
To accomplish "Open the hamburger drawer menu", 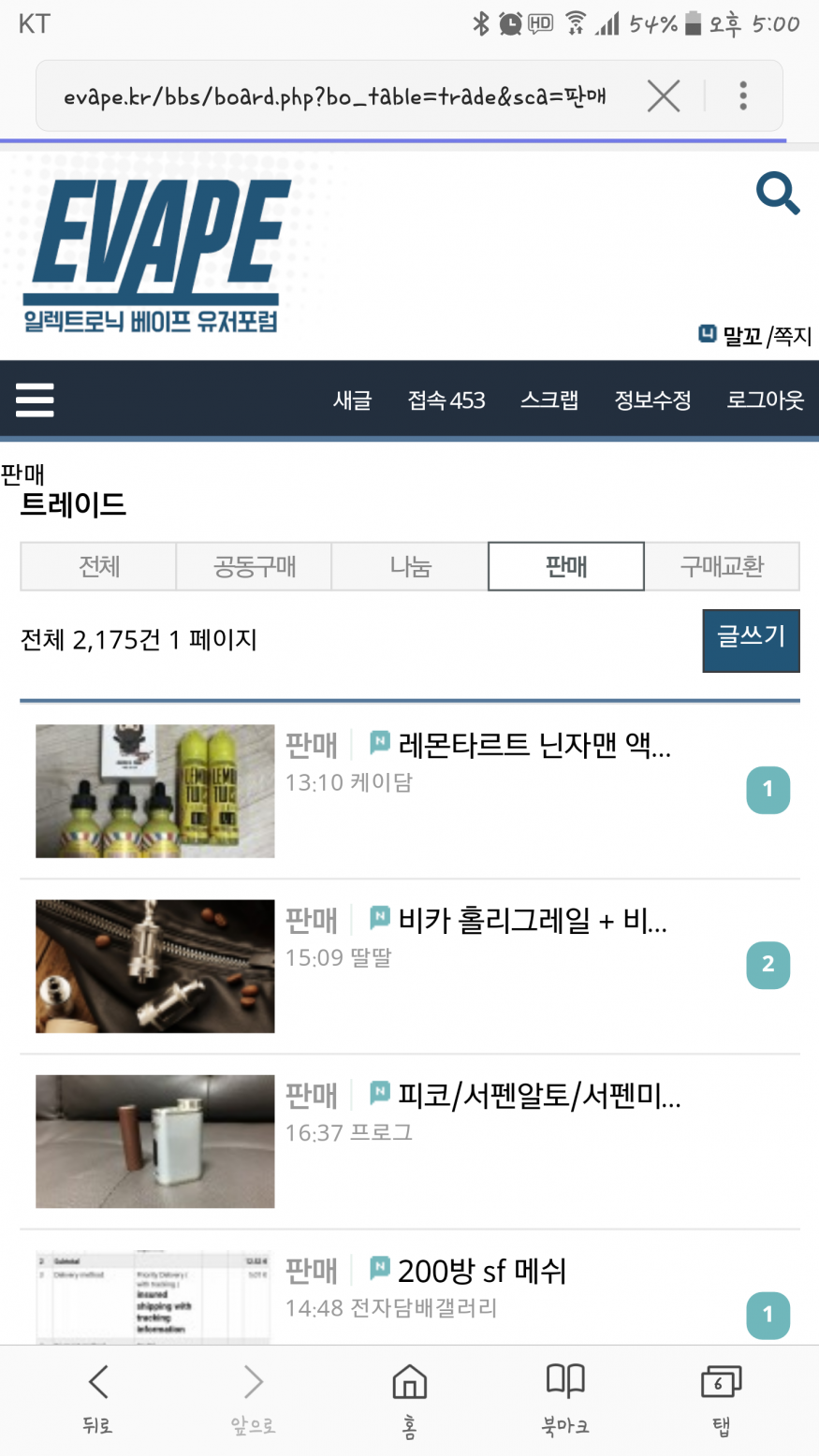I will coord(35,400).
